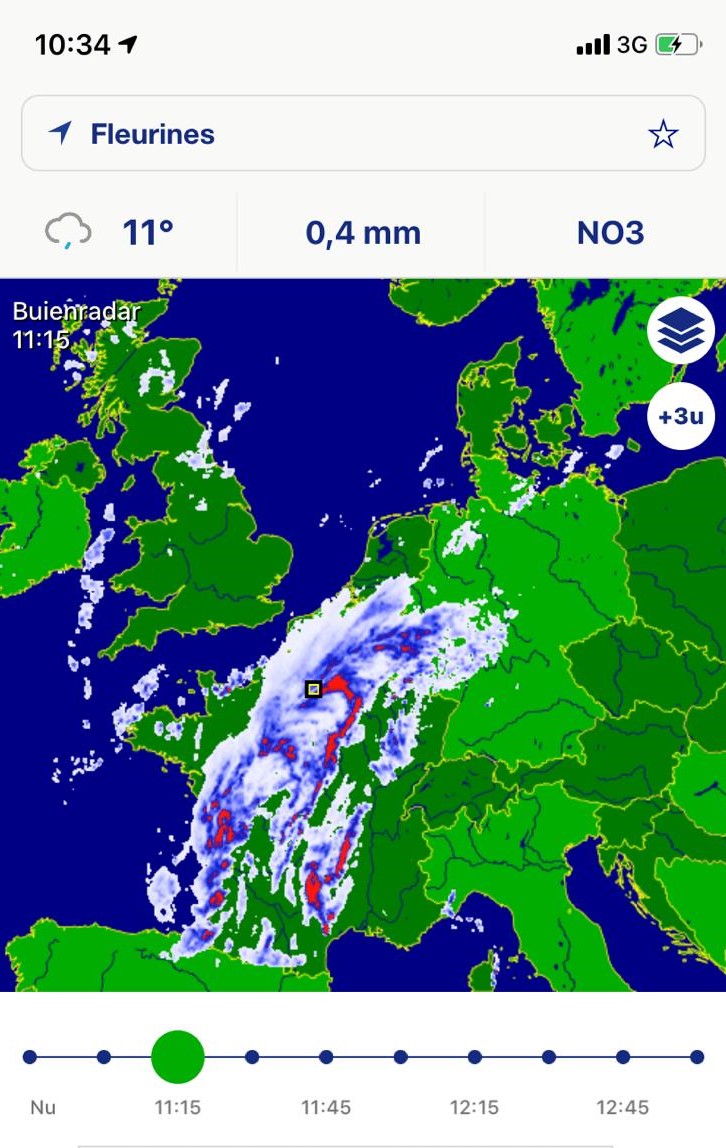726x1148 pixels.
Task: Select the 12:45 timeline point
Action: [x=623, y=1057]
